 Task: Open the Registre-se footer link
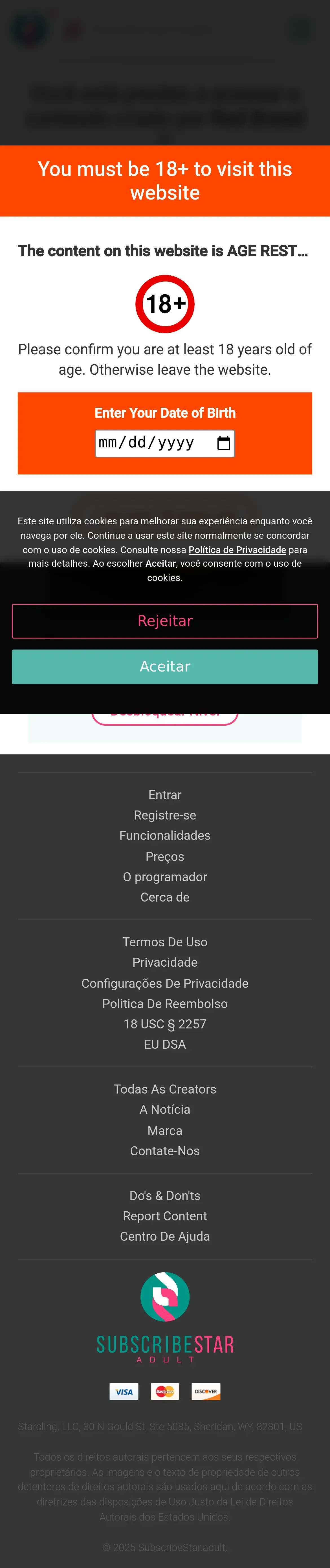(165, 815)
